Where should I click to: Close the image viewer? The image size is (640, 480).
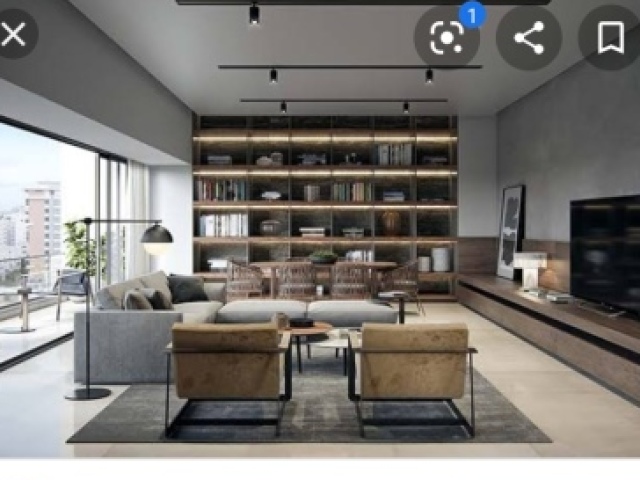(x=13, y=35)
